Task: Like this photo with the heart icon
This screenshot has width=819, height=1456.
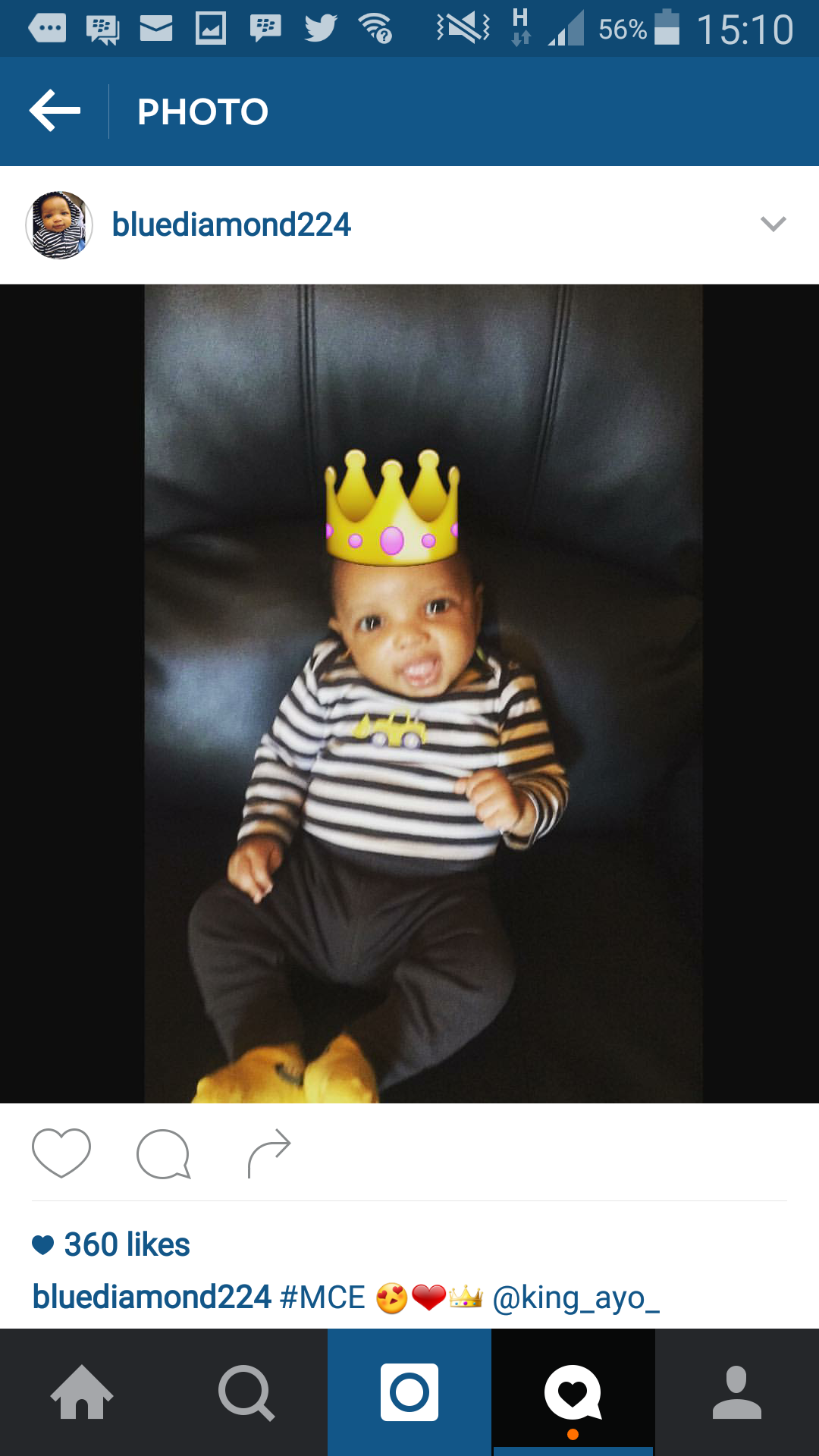Action: 61,1153
